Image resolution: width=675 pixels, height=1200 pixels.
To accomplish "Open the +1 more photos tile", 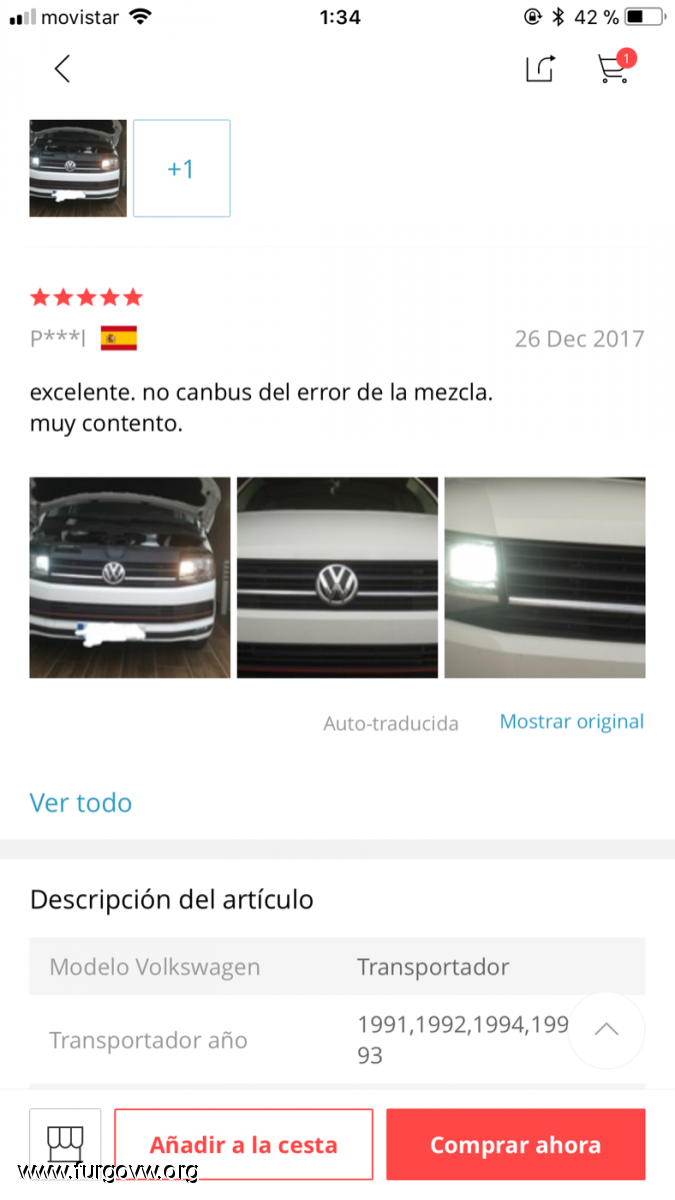I will pyautogui.click(x=181, y=168).
